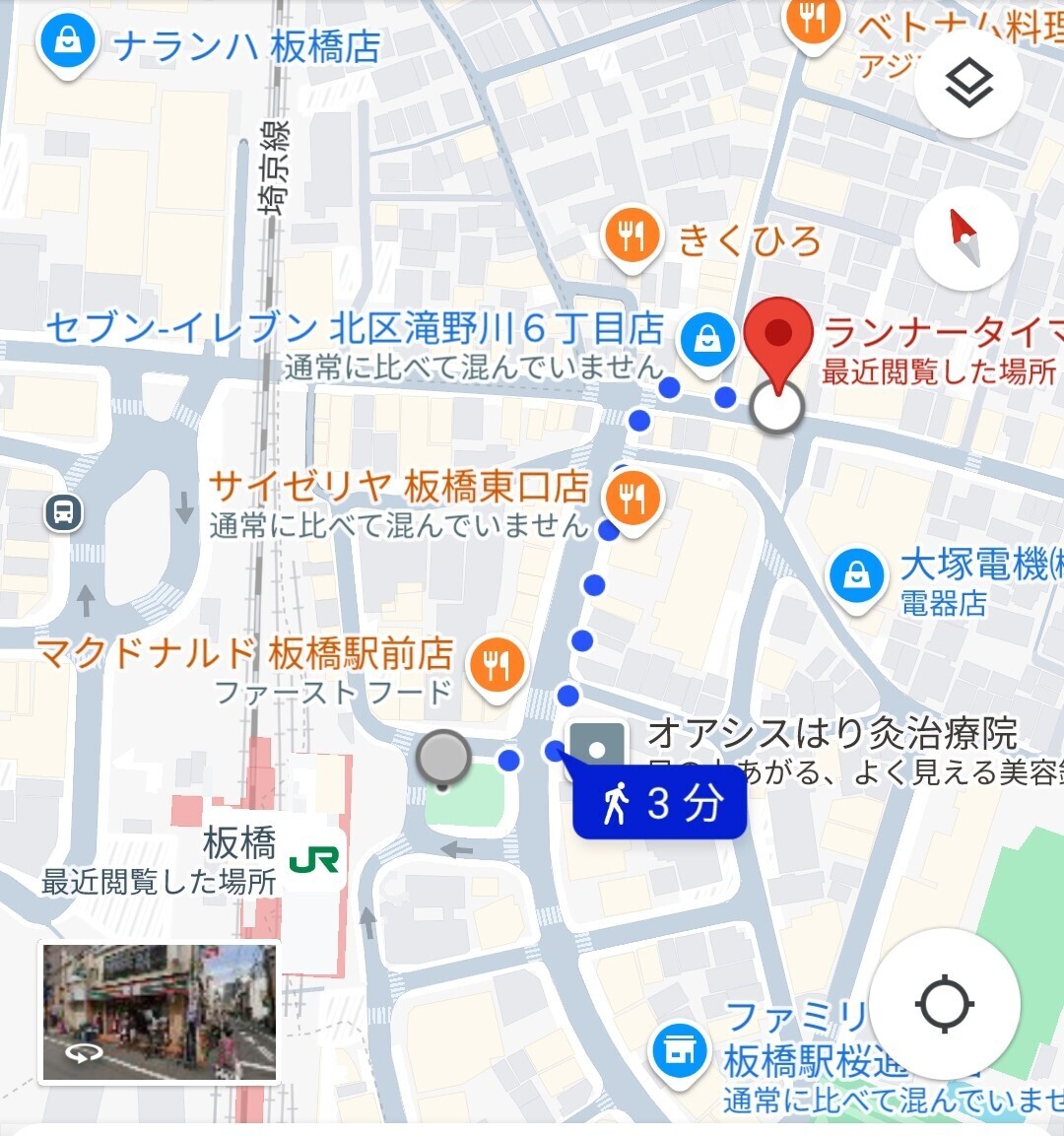Open サイゼリヤ 板橋東口店 restaurant marker
Screen dimensions: 1064x1136
(x=632, y=499)
